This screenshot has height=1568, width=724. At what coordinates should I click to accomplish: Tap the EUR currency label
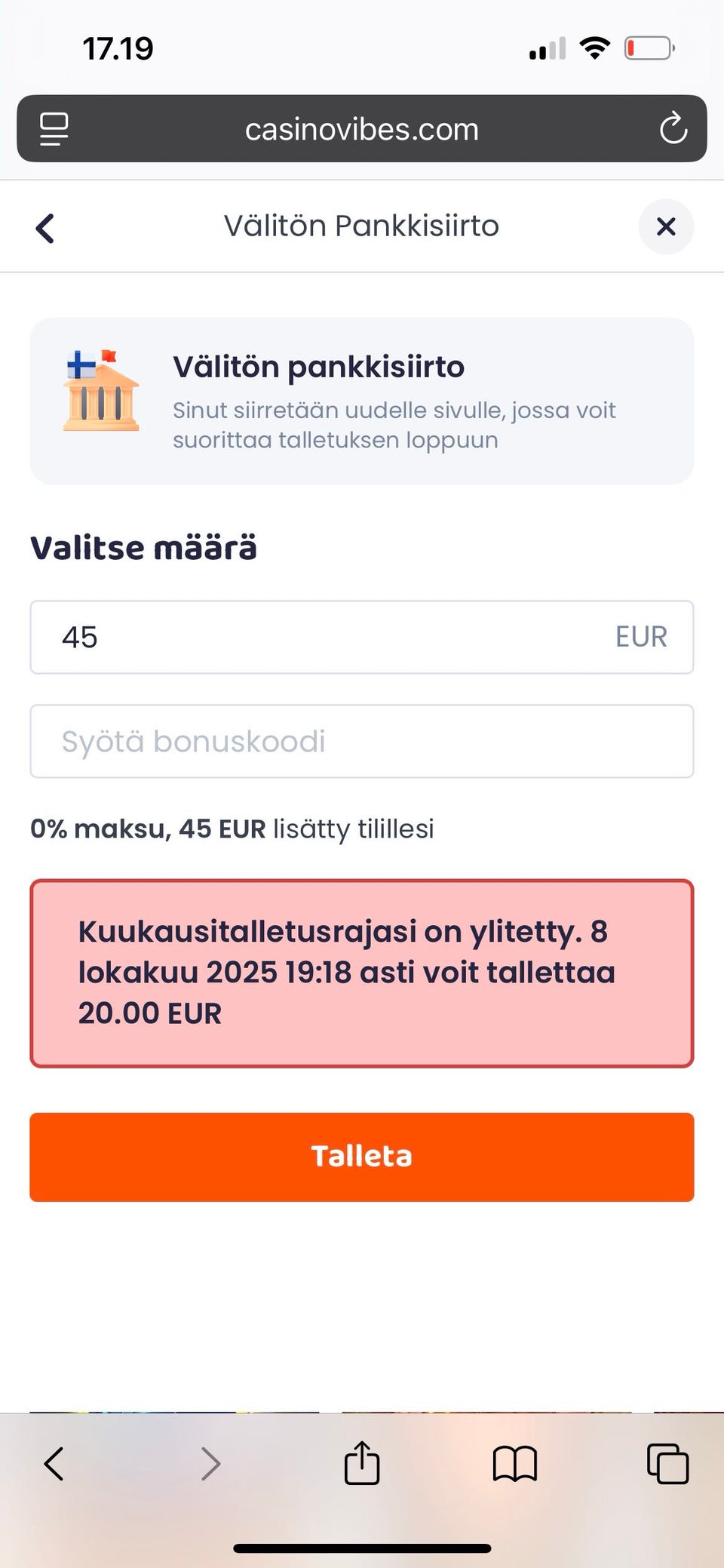[641, 637]
